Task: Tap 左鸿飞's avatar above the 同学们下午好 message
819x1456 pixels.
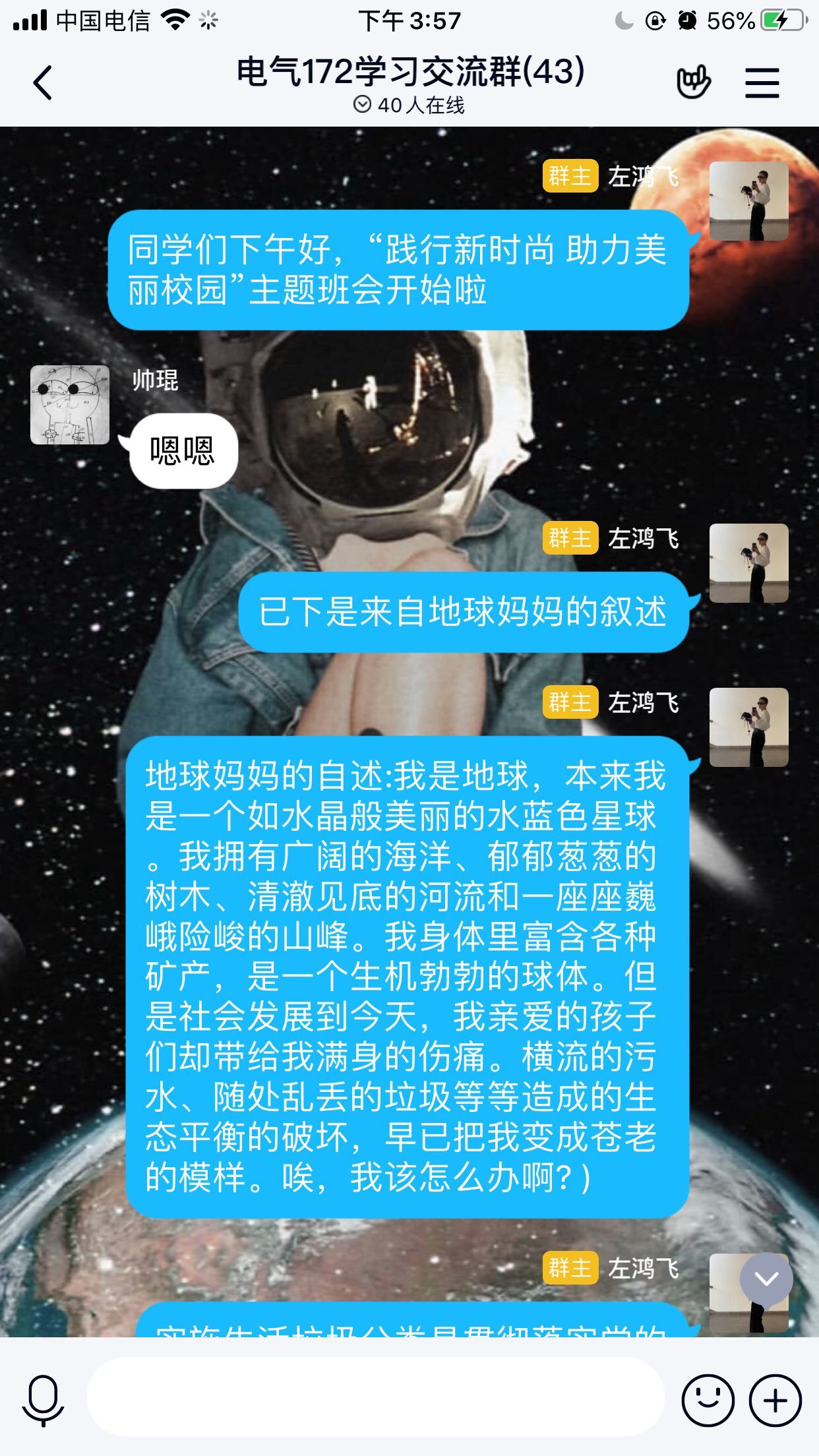Action: pos(748,200)
